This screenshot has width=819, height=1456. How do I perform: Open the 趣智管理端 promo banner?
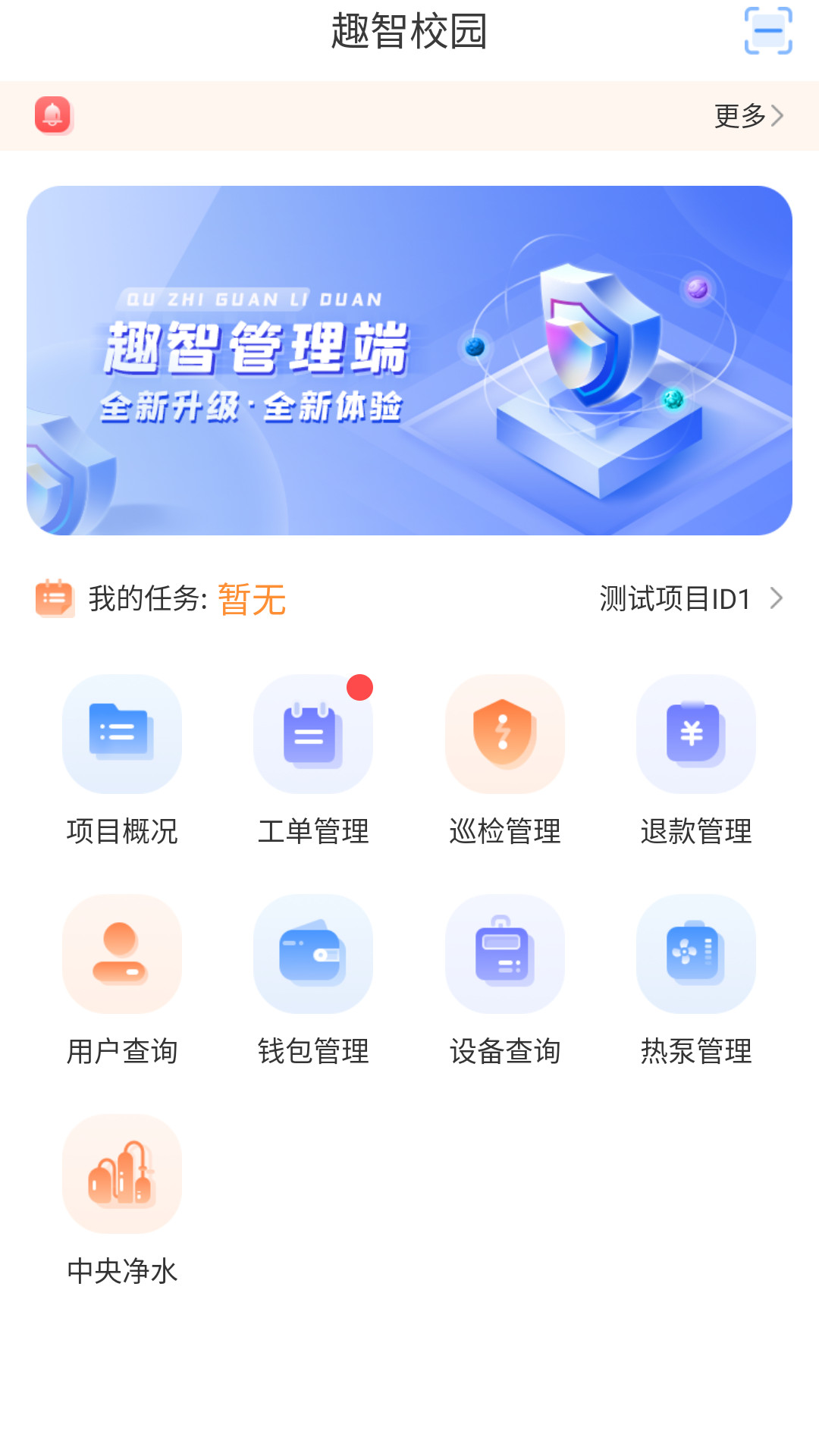tap(409, 360)
